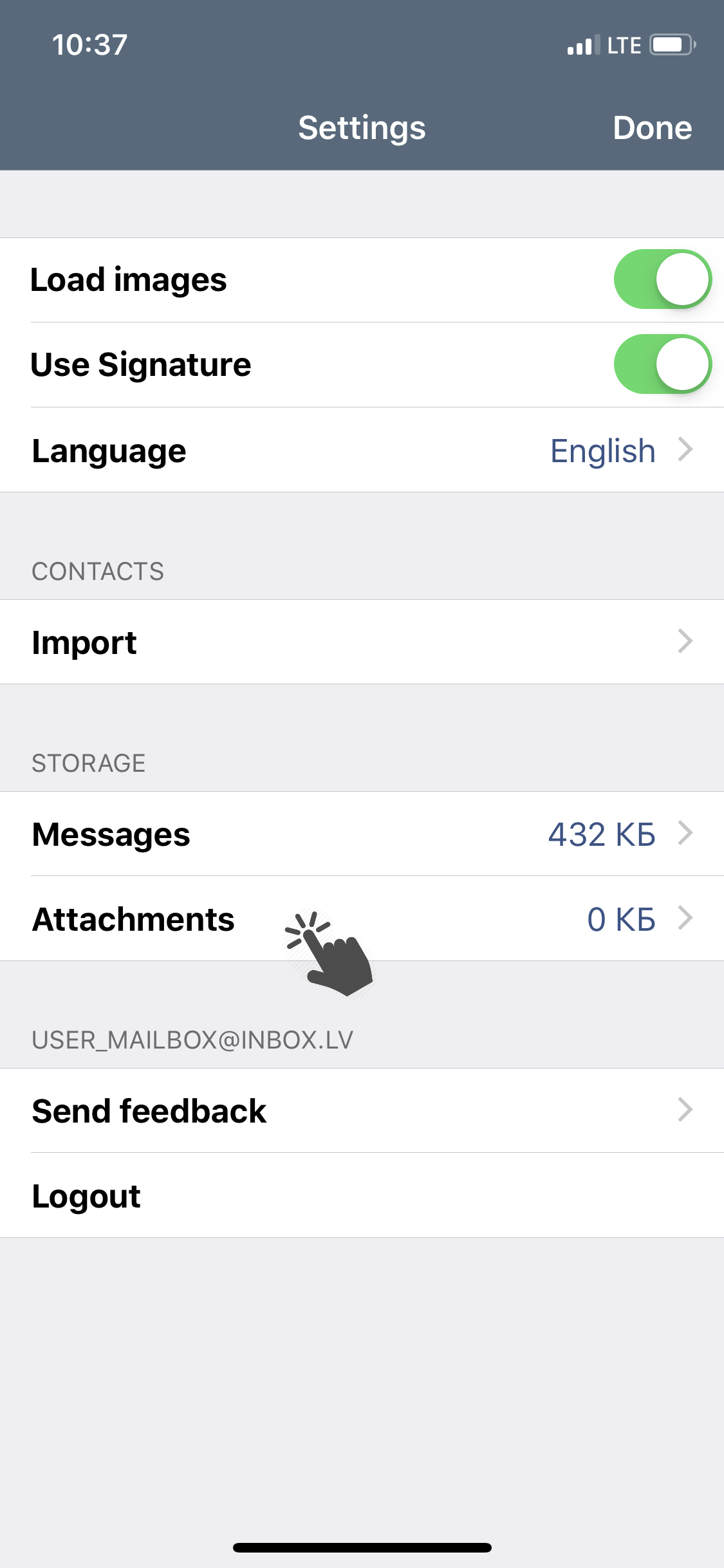The image size is (724, 1568).
Task: Open the Language setting
Action: (362, 450)
